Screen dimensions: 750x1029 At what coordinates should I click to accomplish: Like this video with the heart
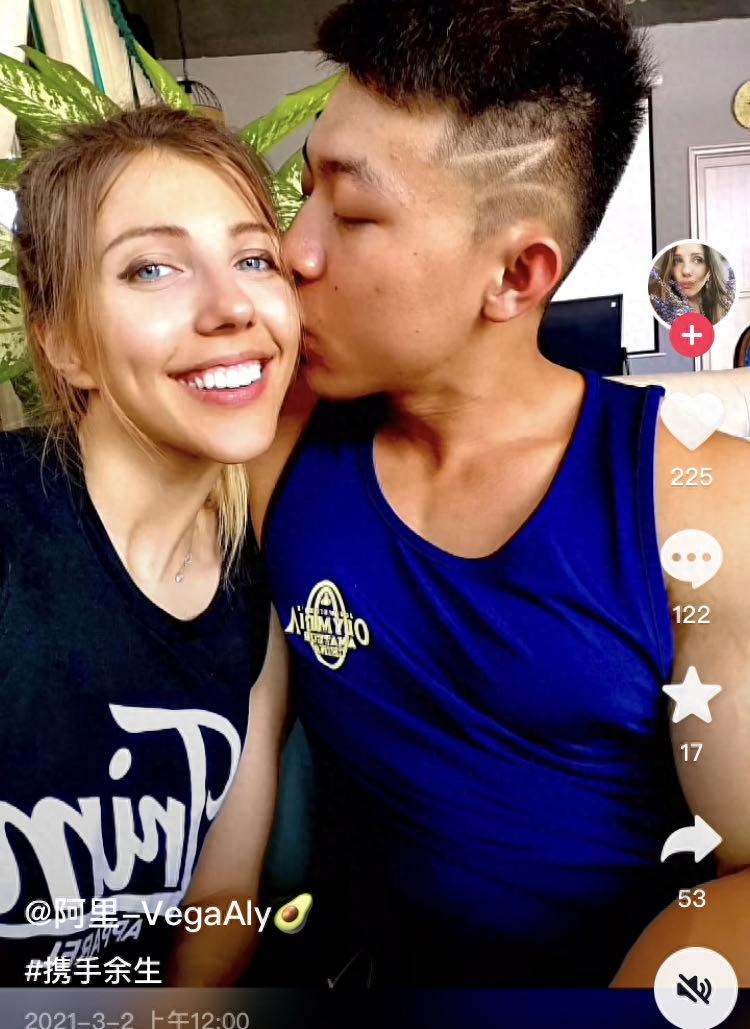(x=692, y=421)
